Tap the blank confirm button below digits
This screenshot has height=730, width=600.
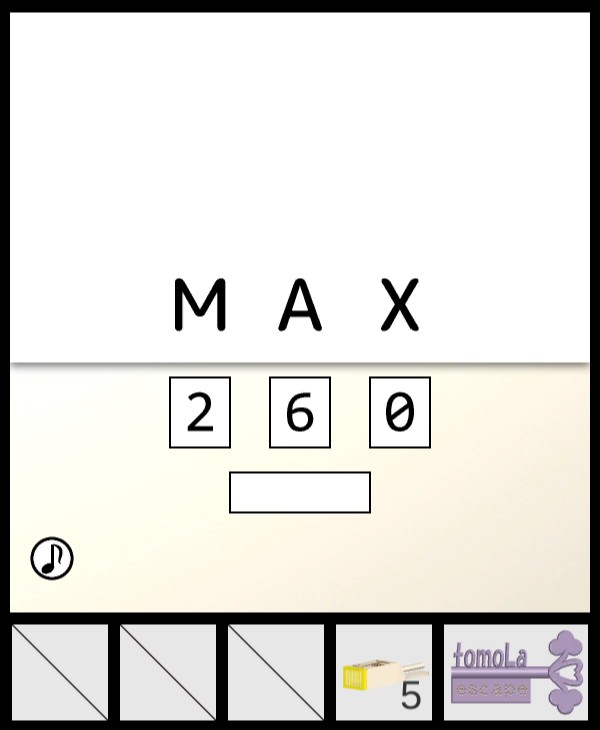tap(300, 492)
